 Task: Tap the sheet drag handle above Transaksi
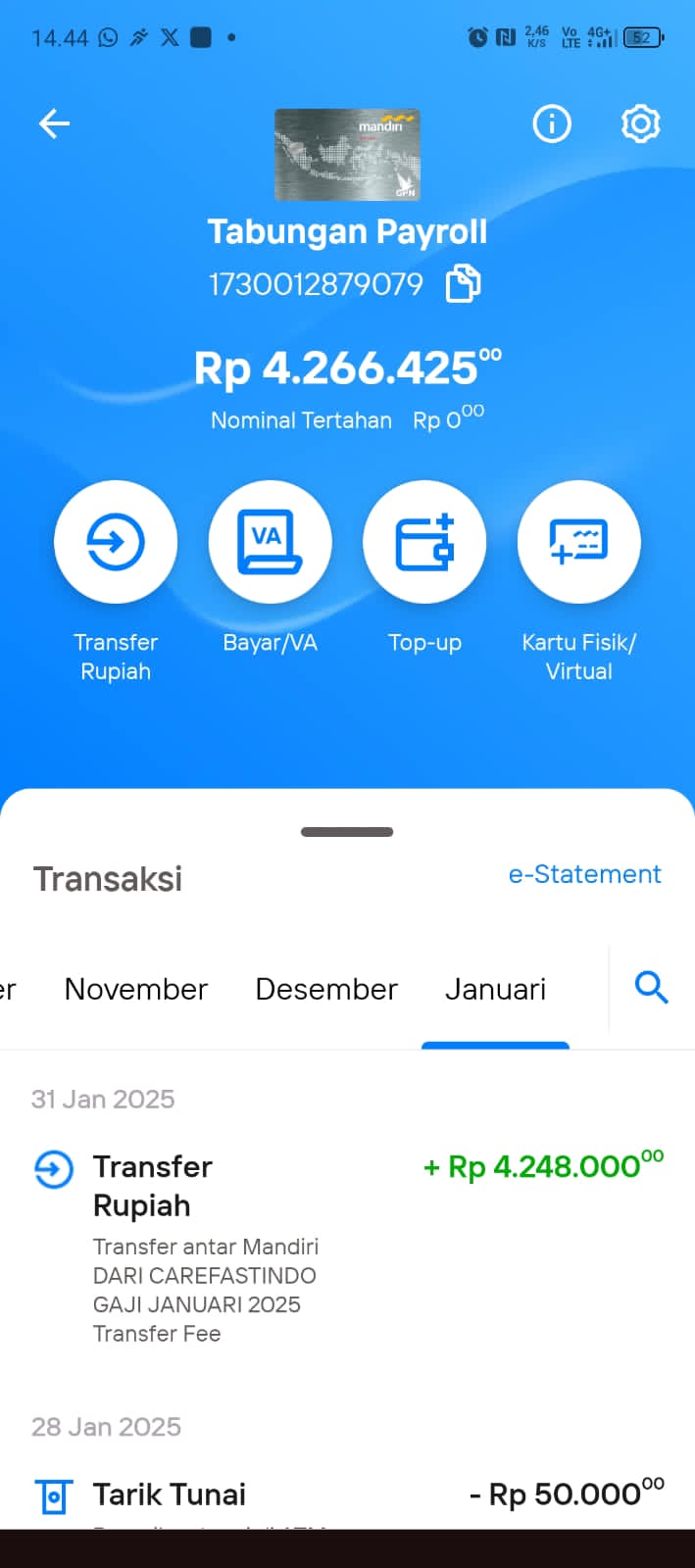(347, 832)
